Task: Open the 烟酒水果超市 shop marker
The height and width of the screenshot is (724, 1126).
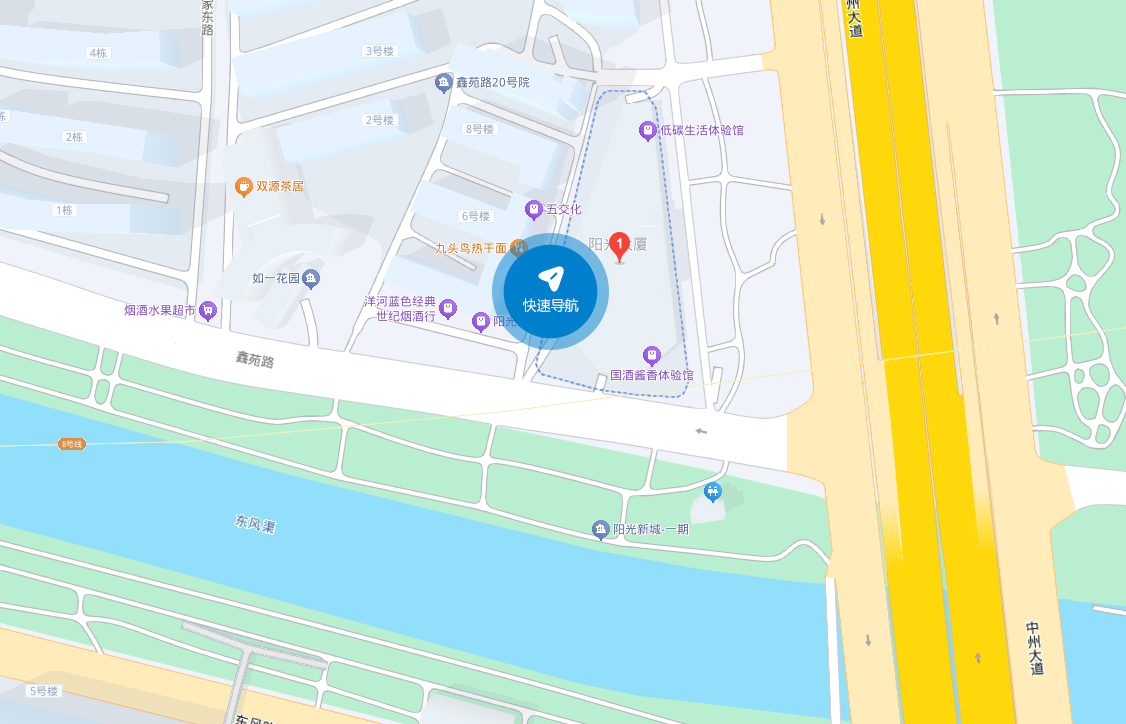Action: click(x=208, y=310)
